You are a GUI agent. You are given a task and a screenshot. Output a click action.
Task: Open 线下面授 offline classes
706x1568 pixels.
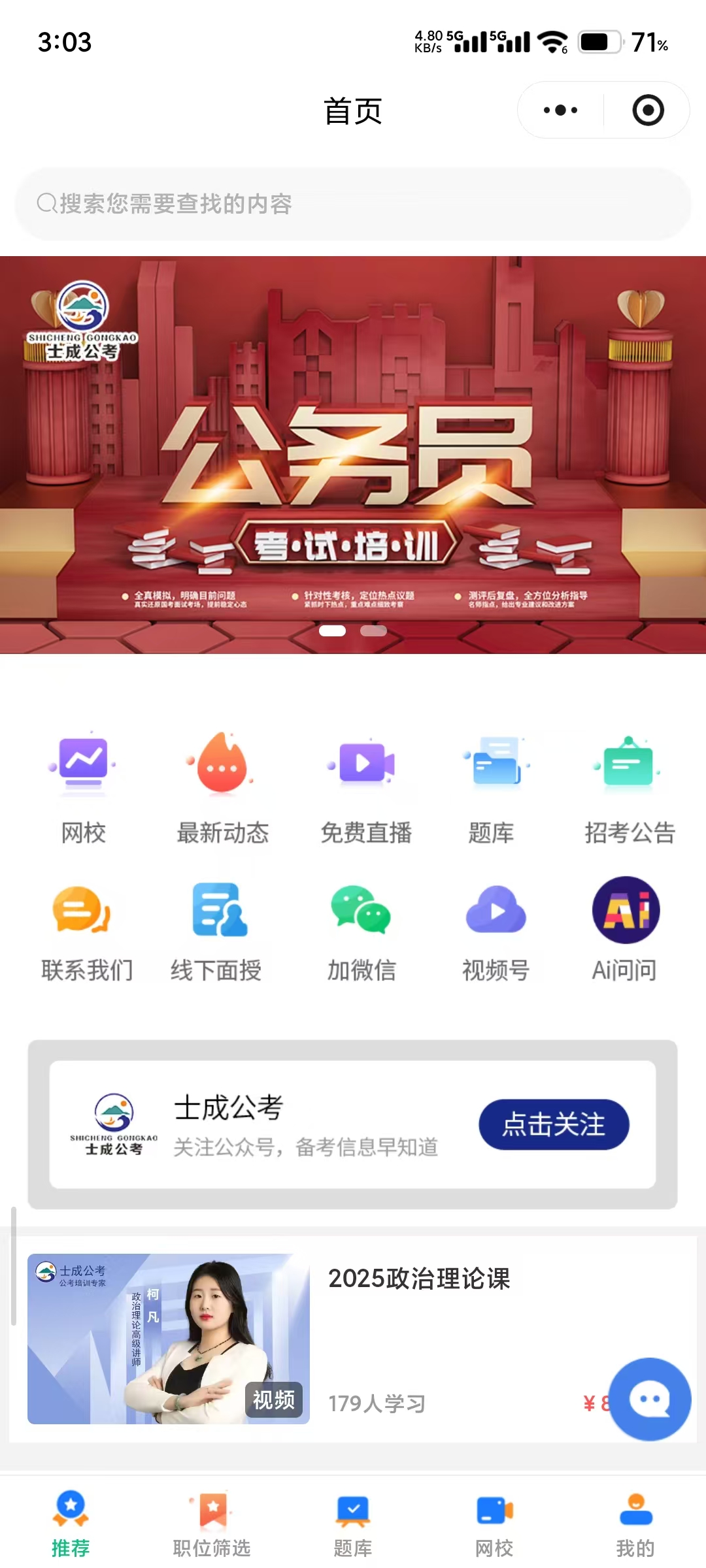216,929
